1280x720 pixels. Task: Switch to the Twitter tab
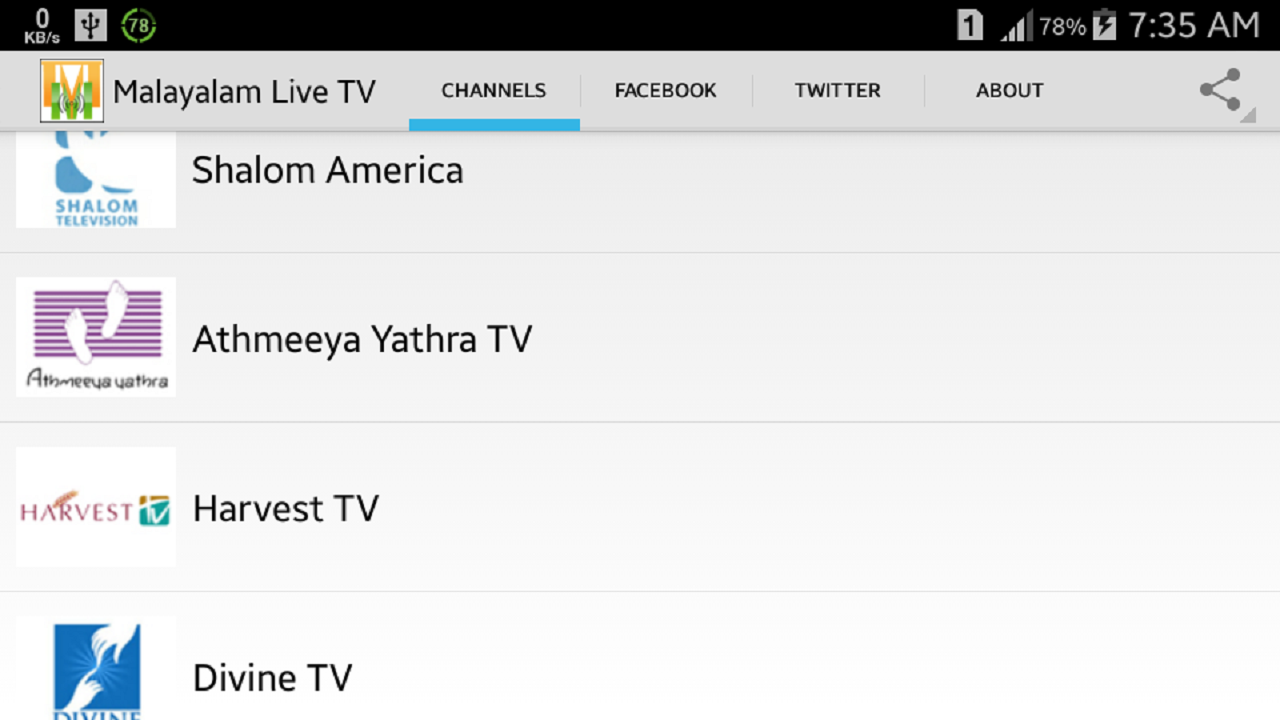click(837, 91)
